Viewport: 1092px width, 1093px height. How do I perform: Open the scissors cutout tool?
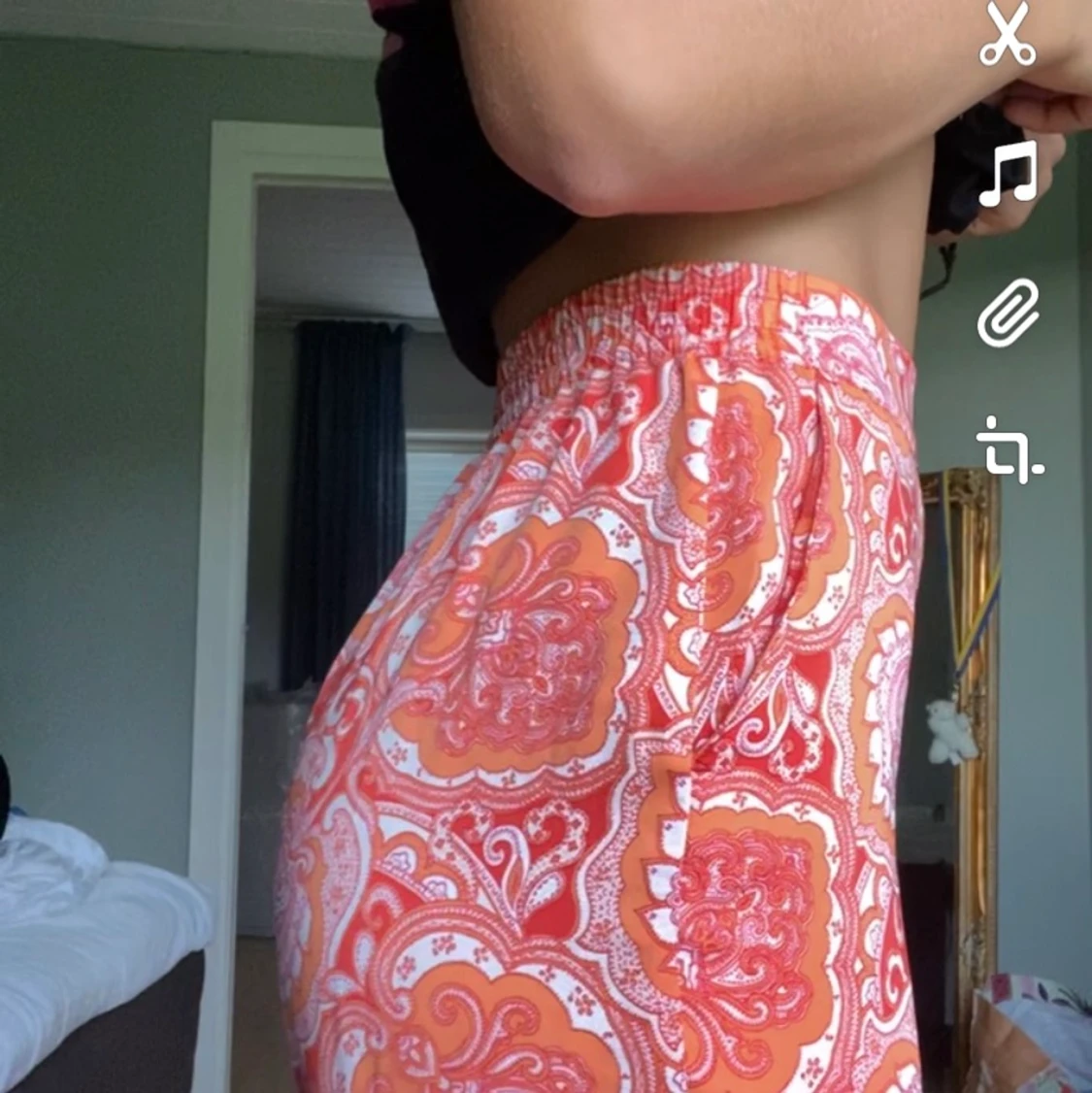(1008, 35)
